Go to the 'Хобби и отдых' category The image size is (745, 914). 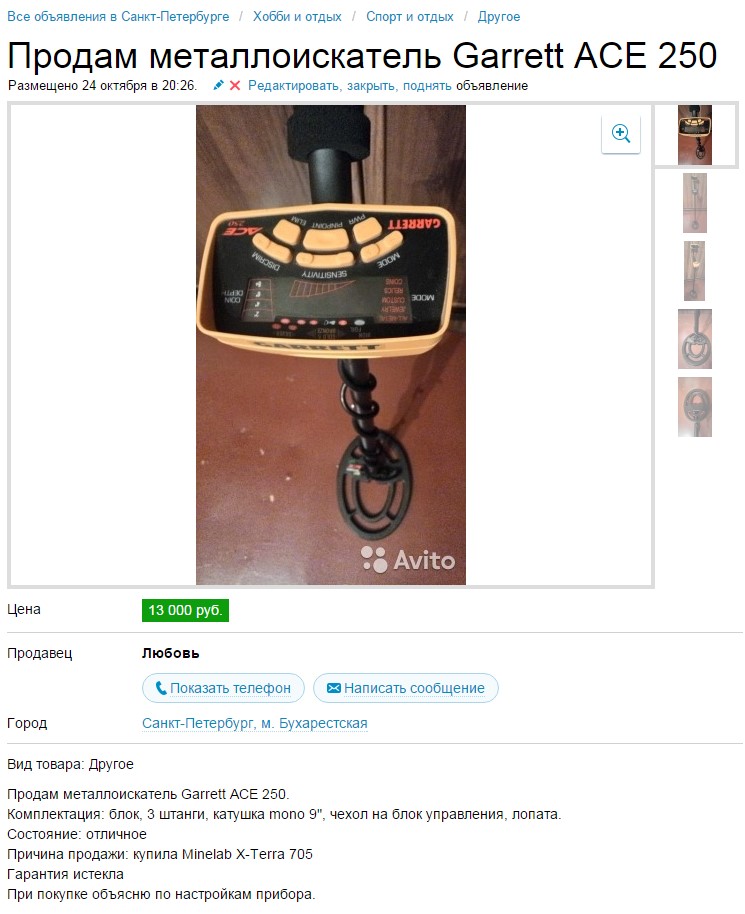click(297, 17)
